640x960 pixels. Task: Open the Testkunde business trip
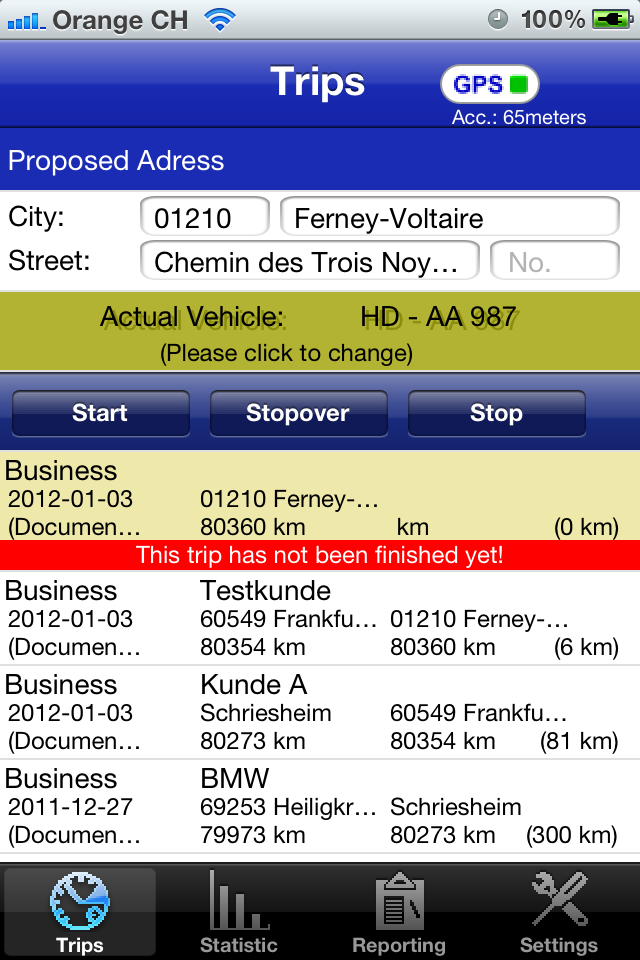[320, 618]
